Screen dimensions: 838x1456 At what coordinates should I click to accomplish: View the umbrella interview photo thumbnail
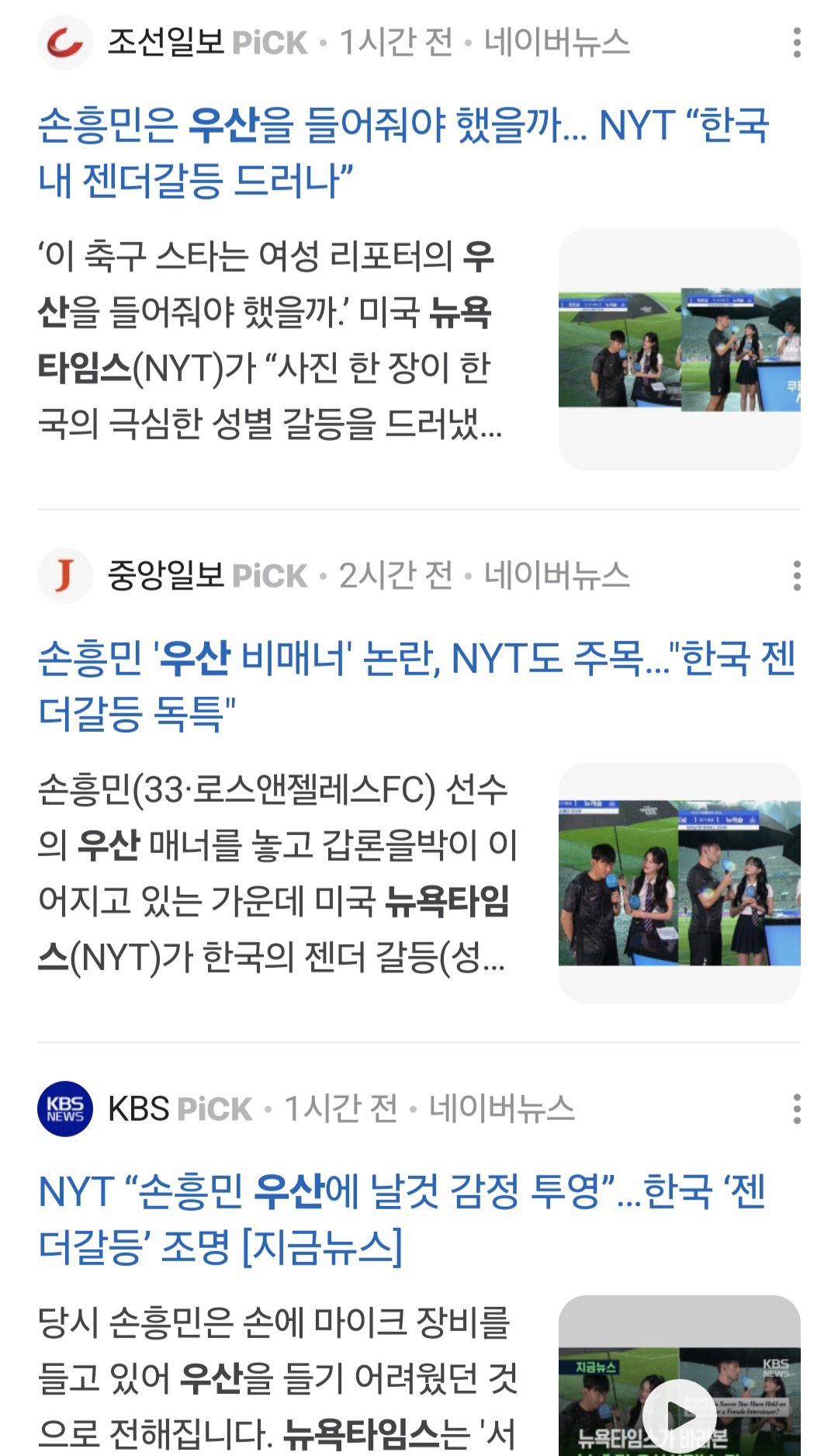683,348
